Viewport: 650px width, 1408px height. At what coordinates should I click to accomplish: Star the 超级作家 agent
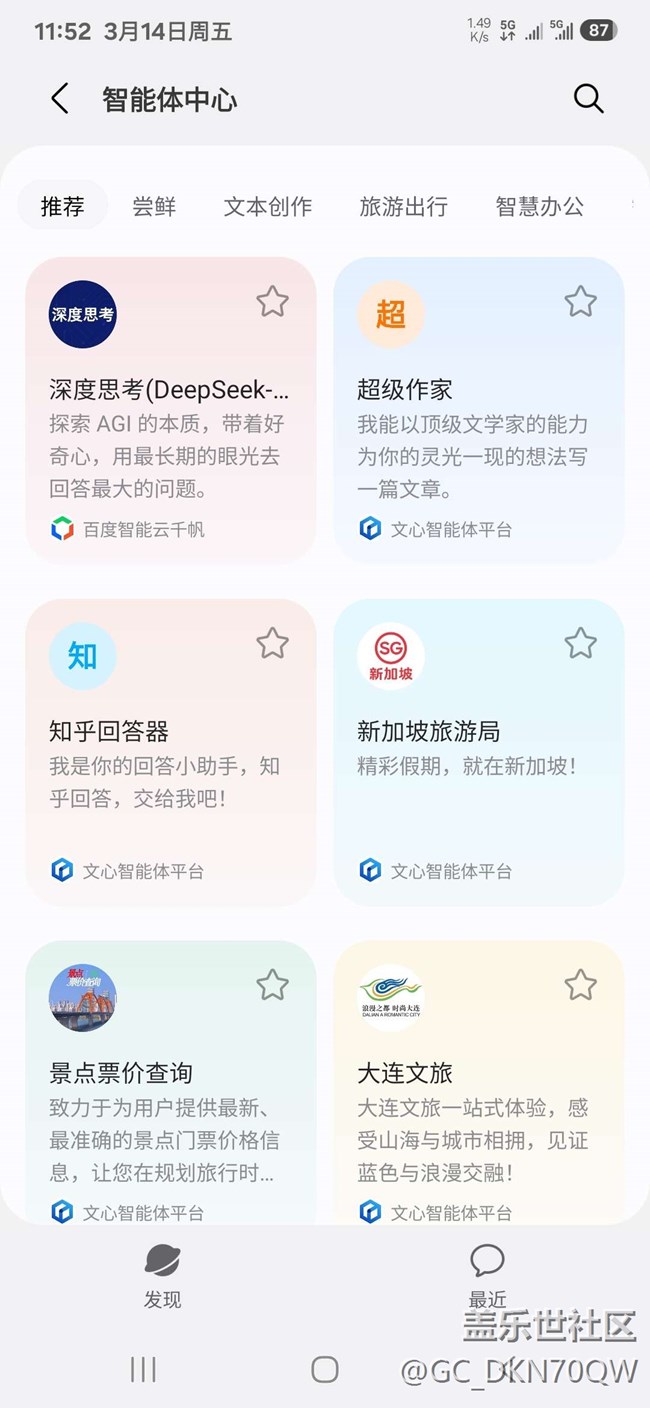tap(580, 301)
